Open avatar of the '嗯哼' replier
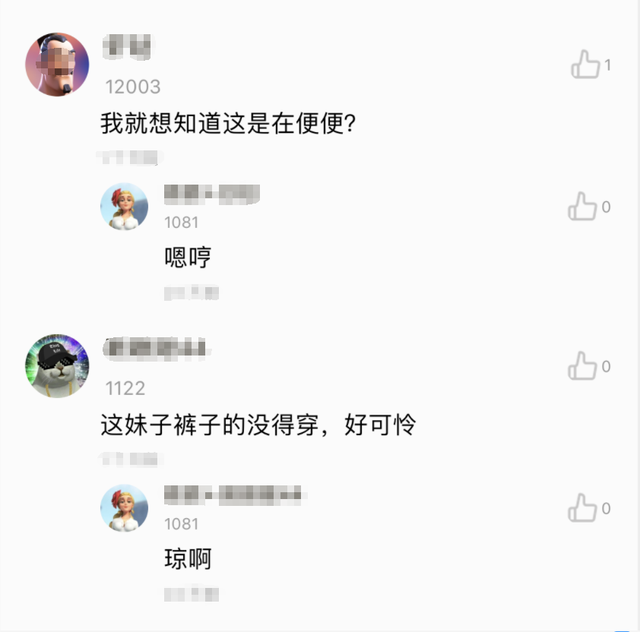This screenshot has height=632, width=640. [124, 207]
